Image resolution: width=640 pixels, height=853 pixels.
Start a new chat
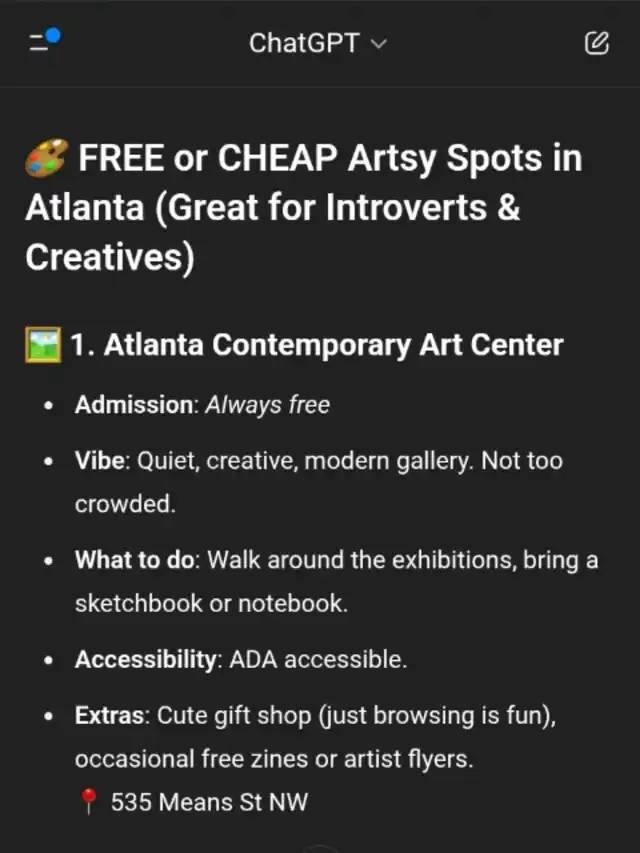pos(596,43)
